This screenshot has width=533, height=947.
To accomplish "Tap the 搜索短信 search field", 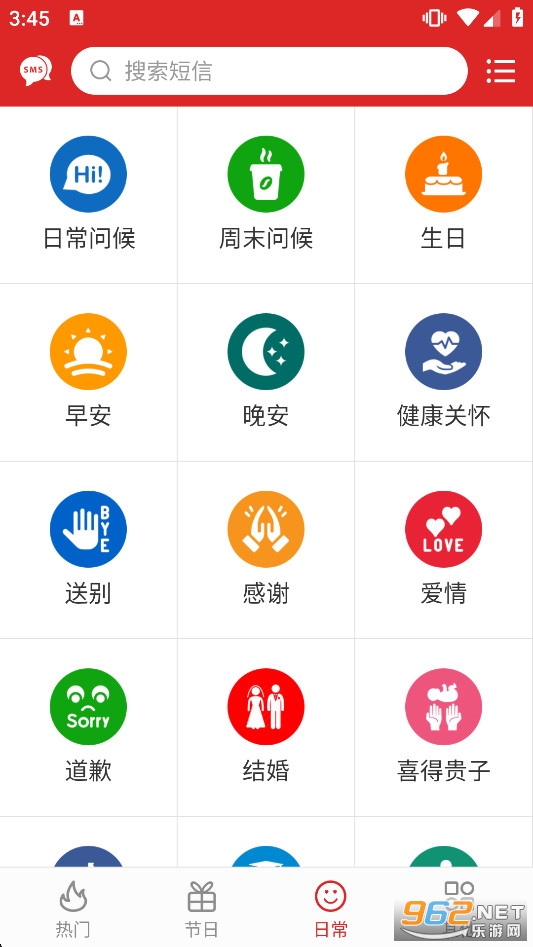I will (269, 71).
